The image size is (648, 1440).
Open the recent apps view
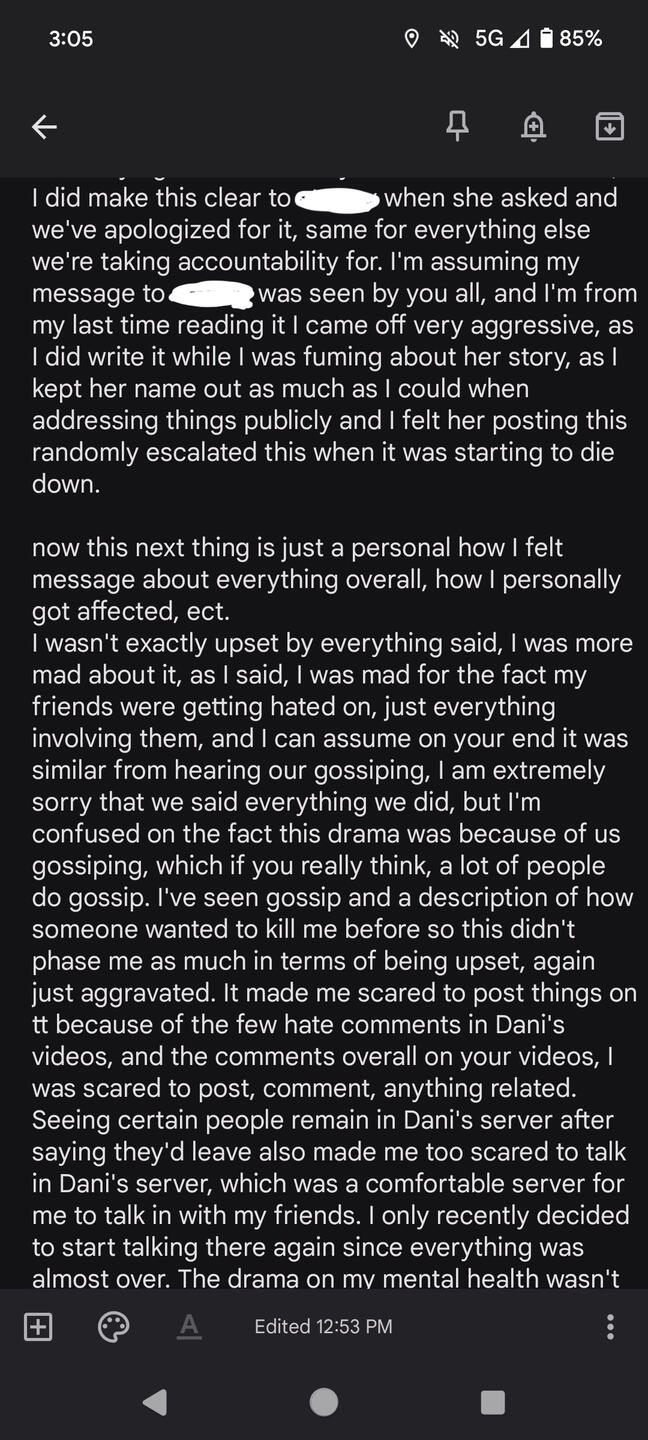(x=493, y=1402)
